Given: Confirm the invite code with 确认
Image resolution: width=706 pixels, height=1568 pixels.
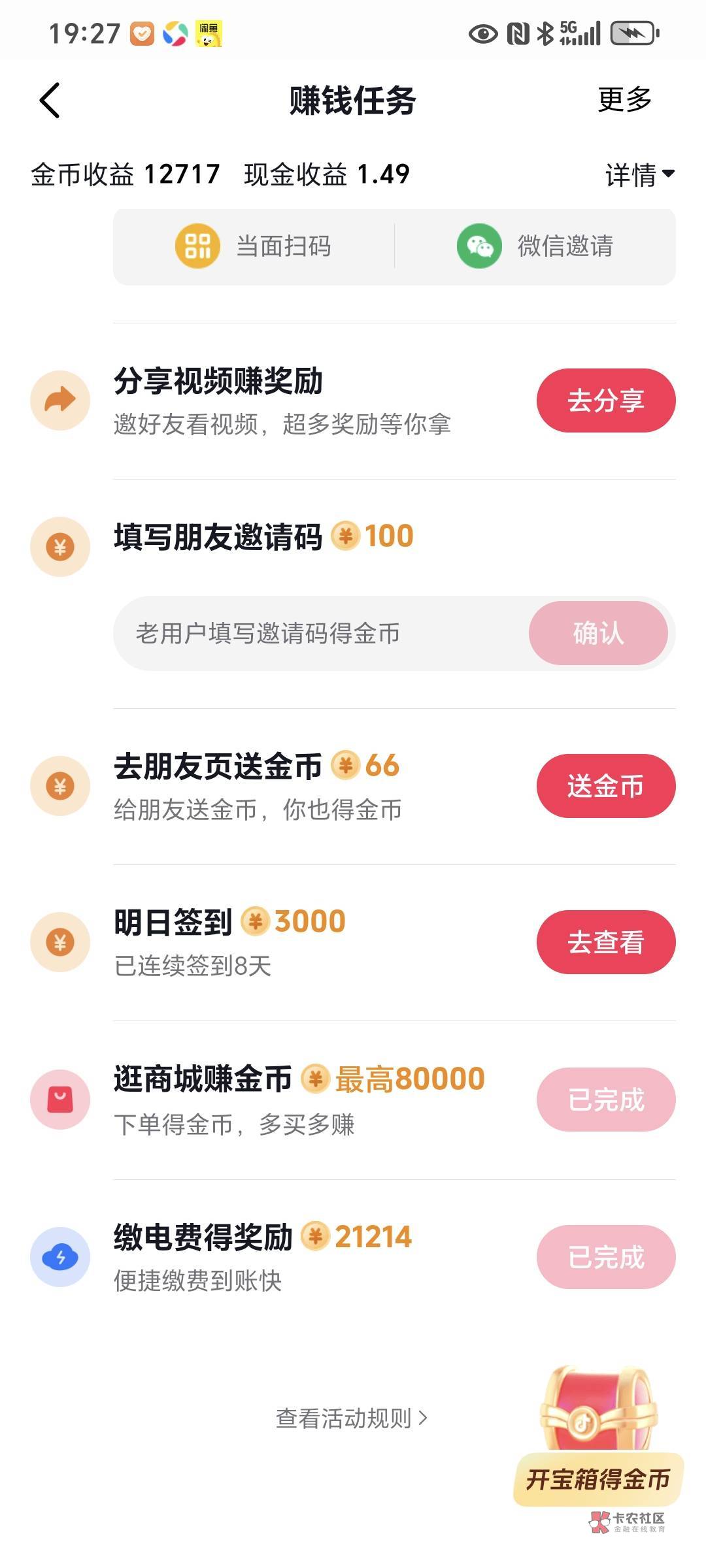Looking at the screenshot, I should pyautogui.click(x=597, y=633).
